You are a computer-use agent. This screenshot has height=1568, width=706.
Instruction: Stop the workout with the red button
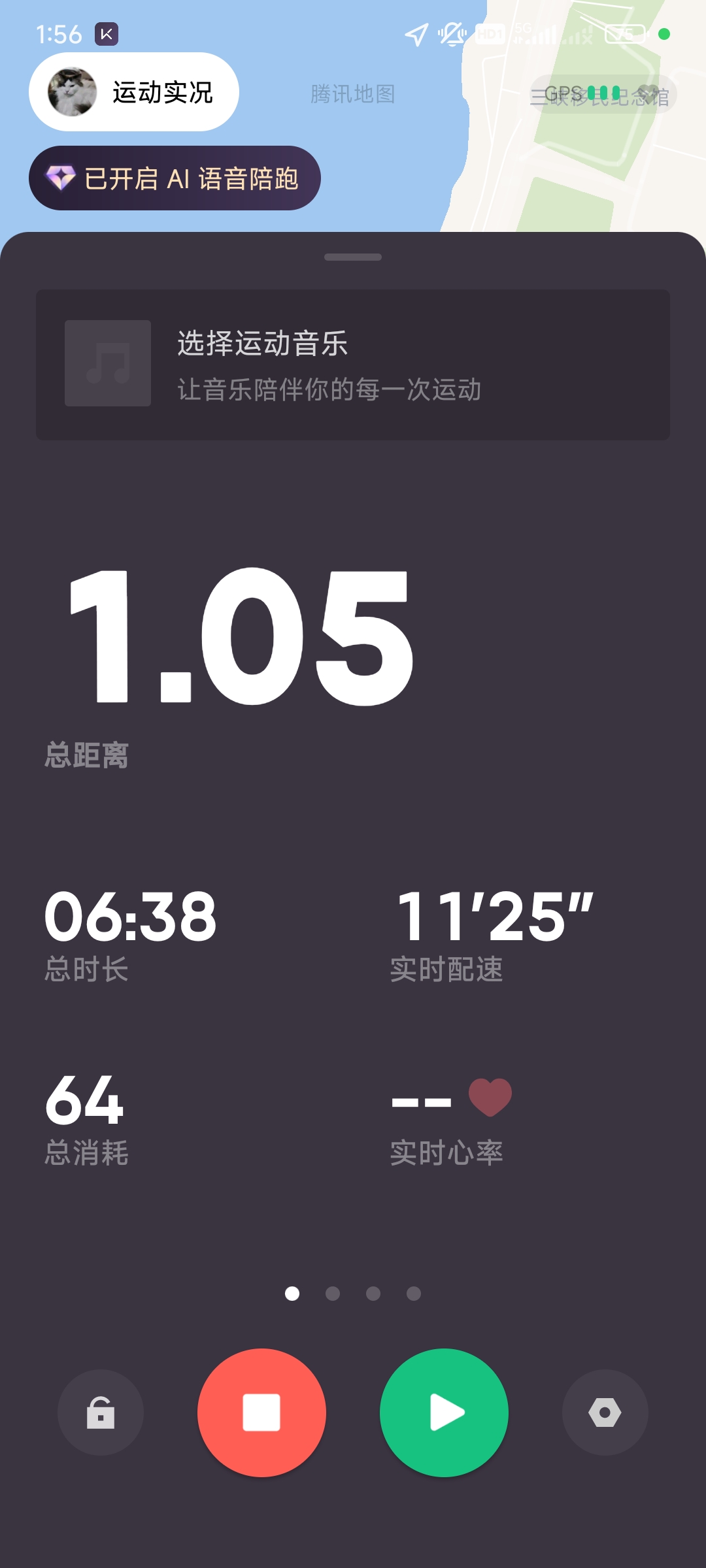coord(261,1413)
